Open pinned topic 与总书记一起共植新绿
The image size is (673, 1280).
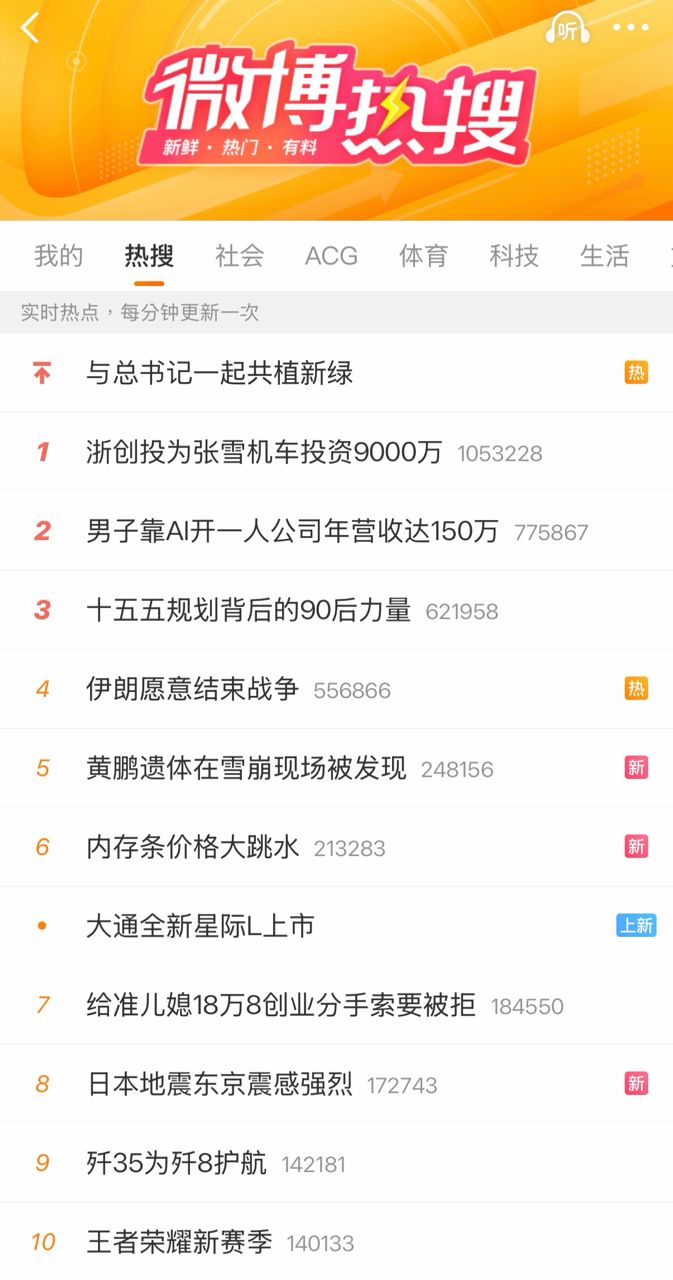tap(220, 373)
